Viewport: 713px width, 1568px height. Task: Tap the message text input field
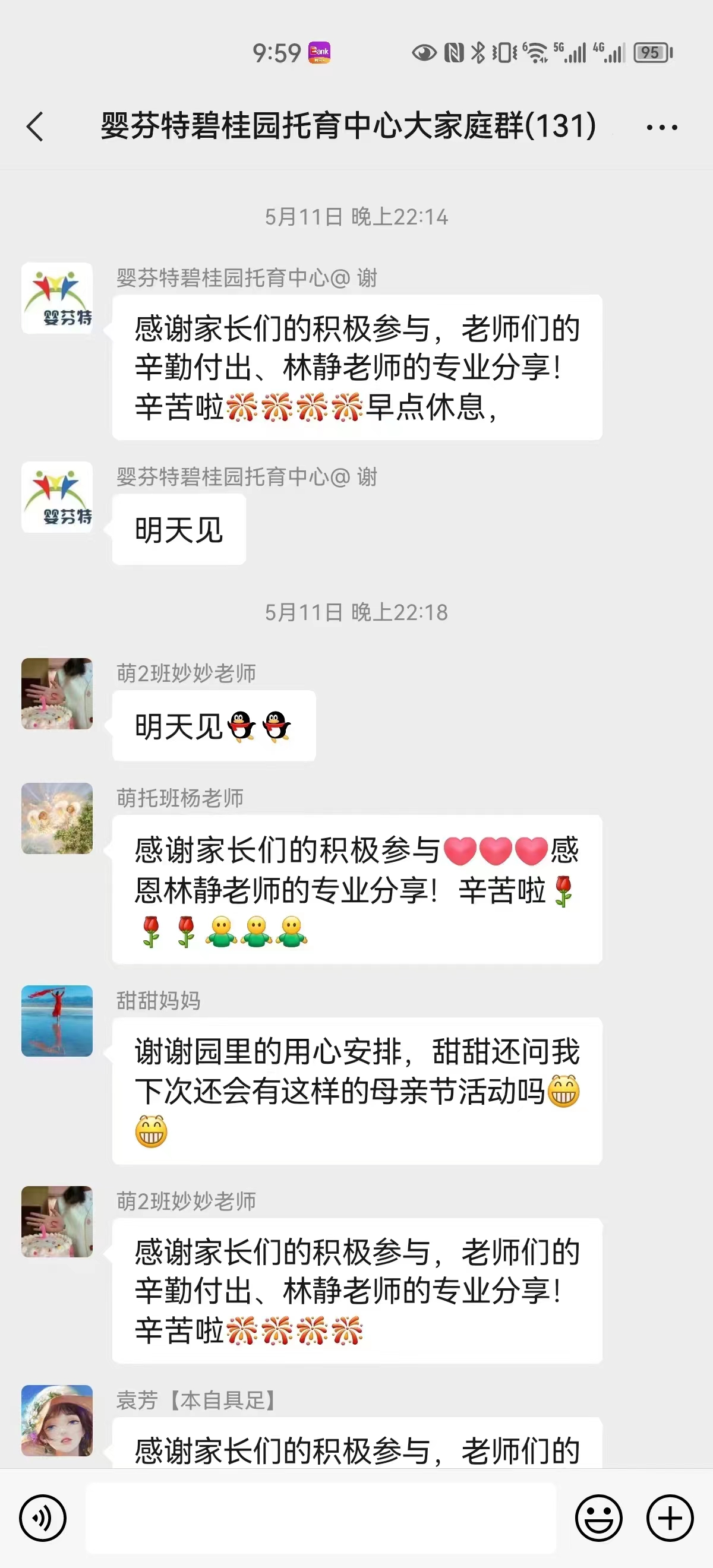click(x=320, y=1518)
